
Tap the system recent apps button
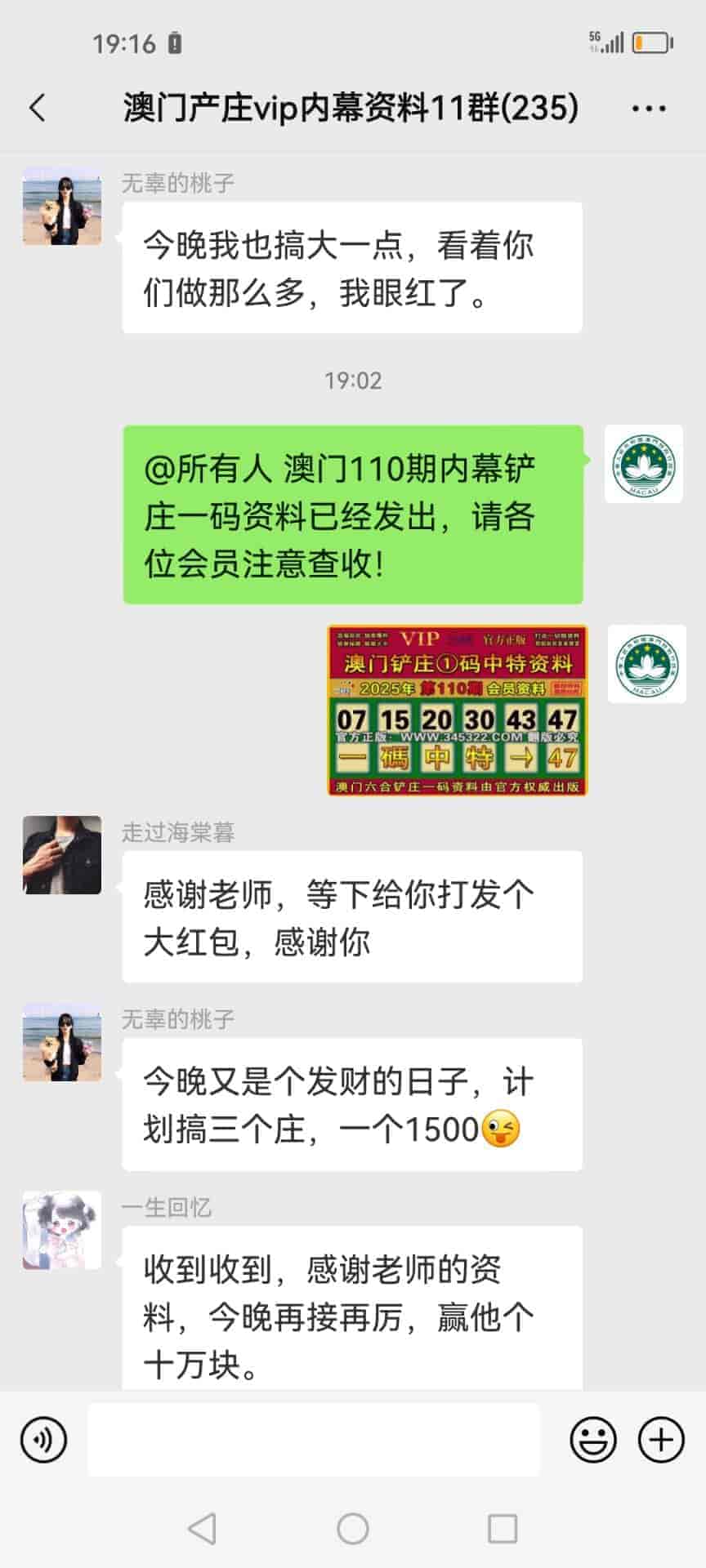pyautogui.click(x=502, y=1529)
